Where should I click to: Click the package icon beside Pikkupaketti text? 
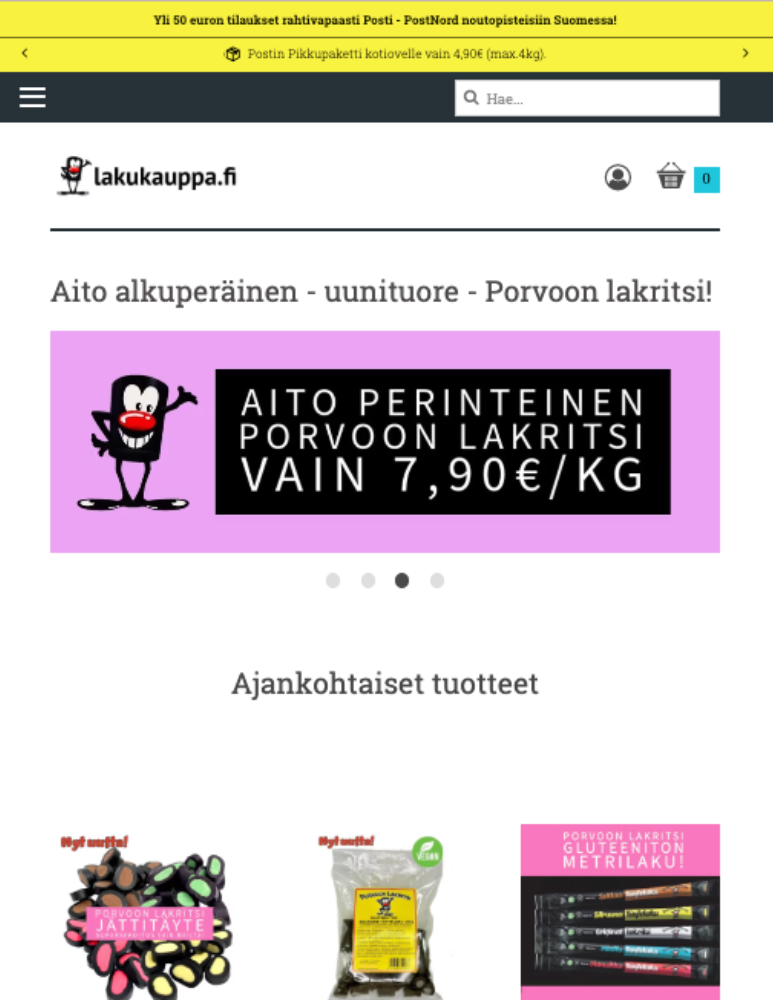pos(234,55)
